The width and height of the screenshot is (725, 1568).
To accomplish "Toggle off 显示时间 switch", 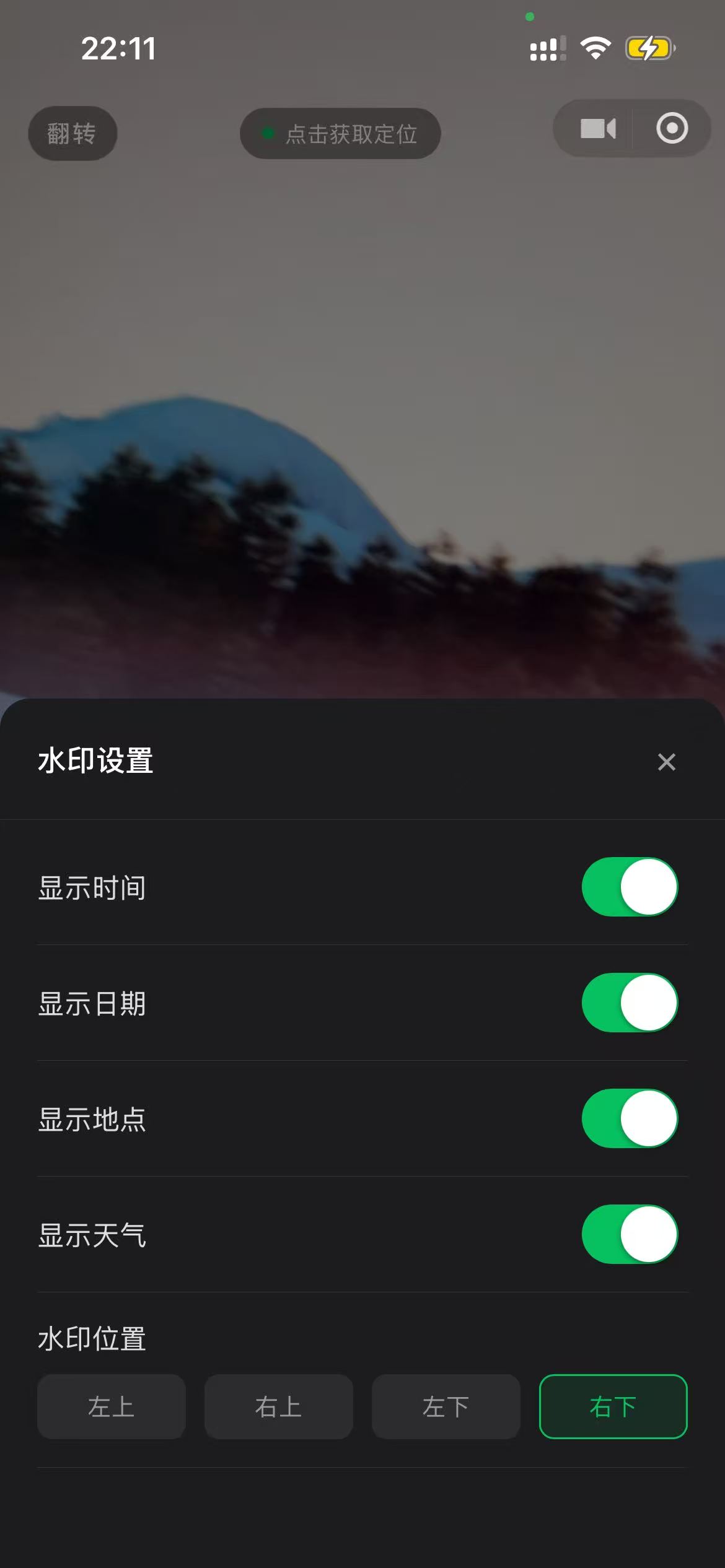I will tap(630, 887).
